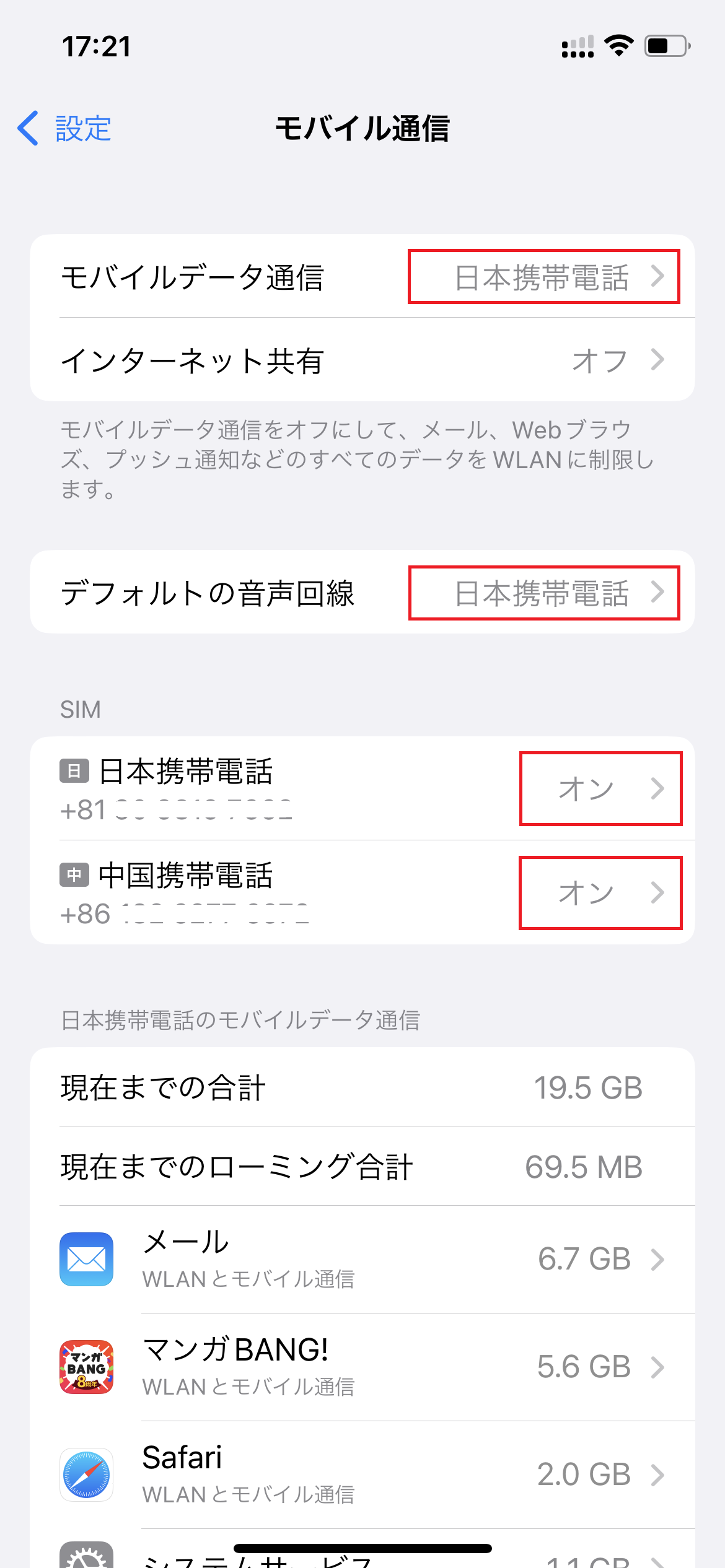
Task: Tap the 現在までのローミング合計 row
Action: coord(362,1167)
